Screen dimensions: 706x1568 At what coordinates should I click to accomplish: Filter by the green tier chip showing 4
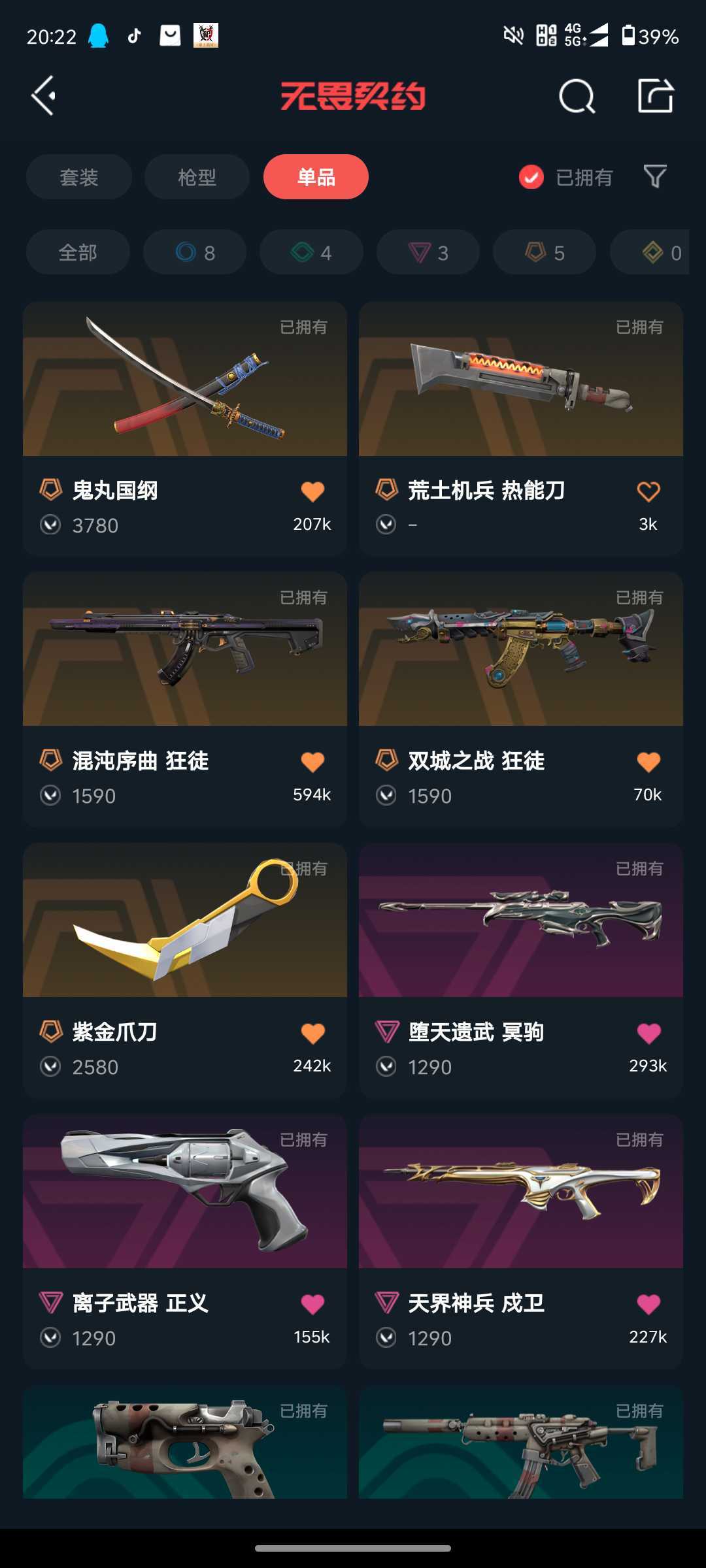(311, 252)
